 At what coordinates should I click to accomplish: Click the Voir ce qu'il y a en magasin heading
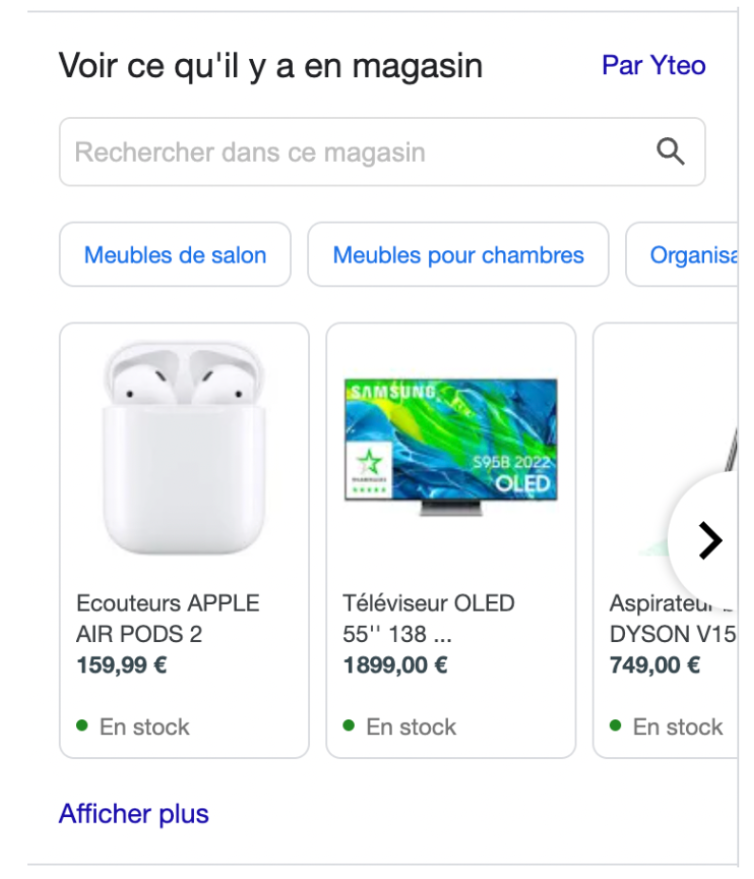(271, 65)
